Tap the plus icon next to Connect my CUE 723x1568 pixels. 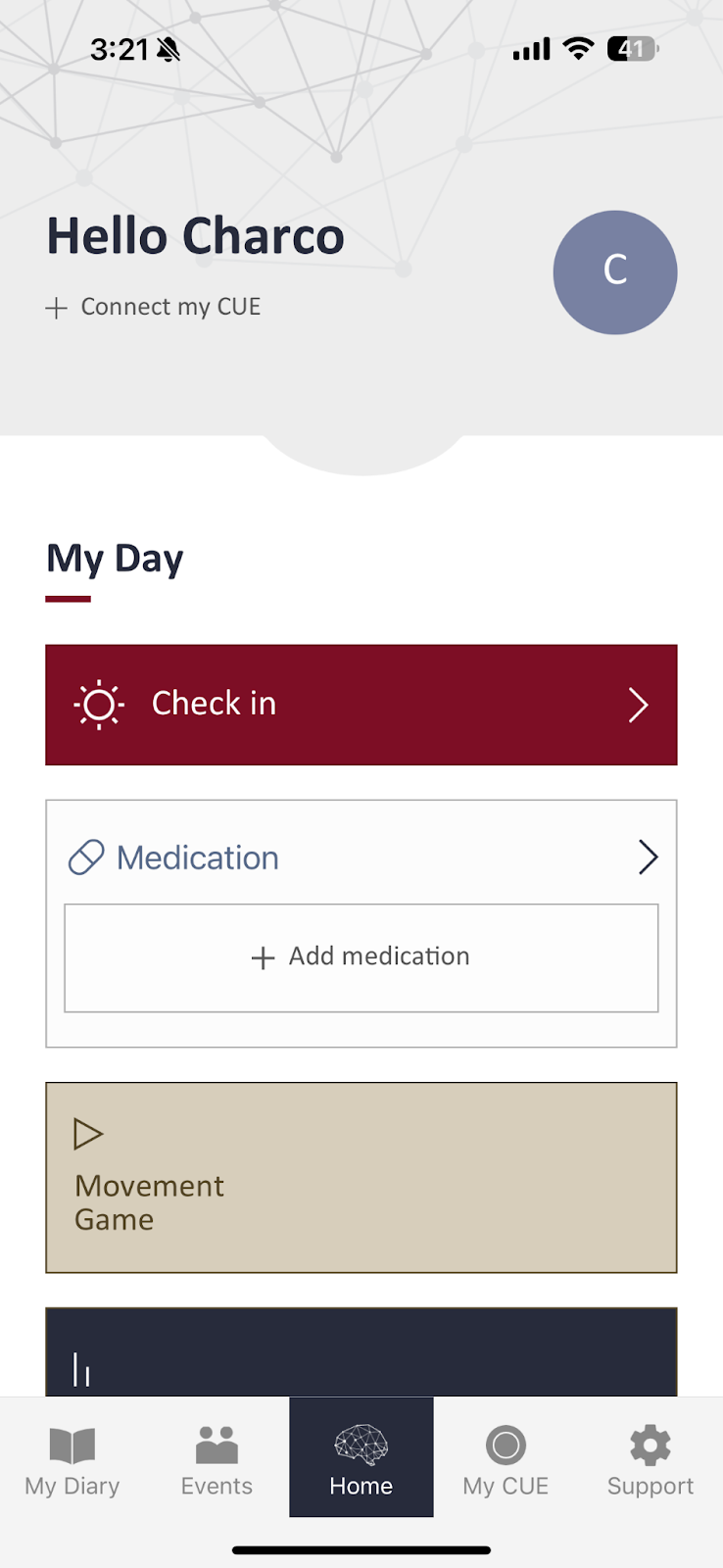pos(55,307)
